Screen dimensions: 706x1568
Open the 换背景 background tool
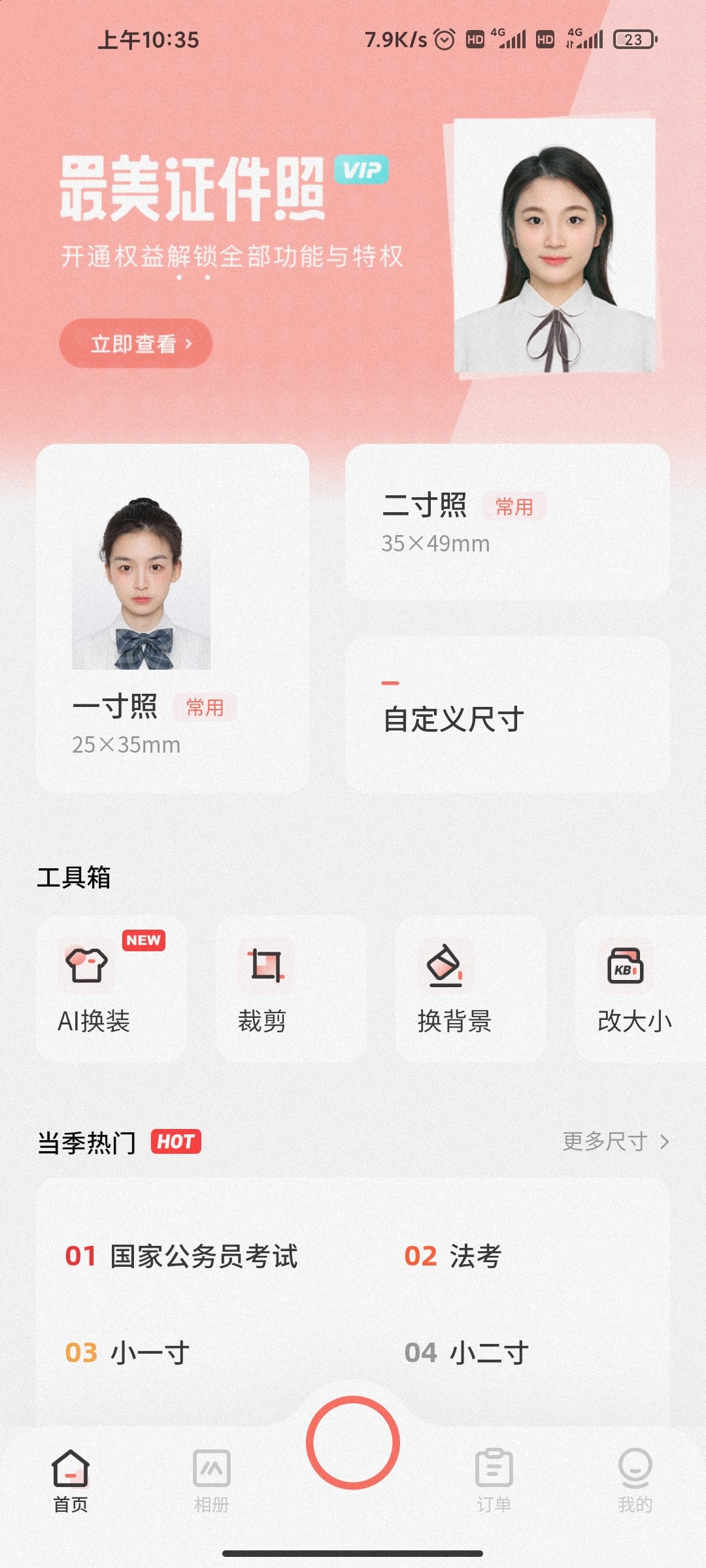tap(470, 988)
